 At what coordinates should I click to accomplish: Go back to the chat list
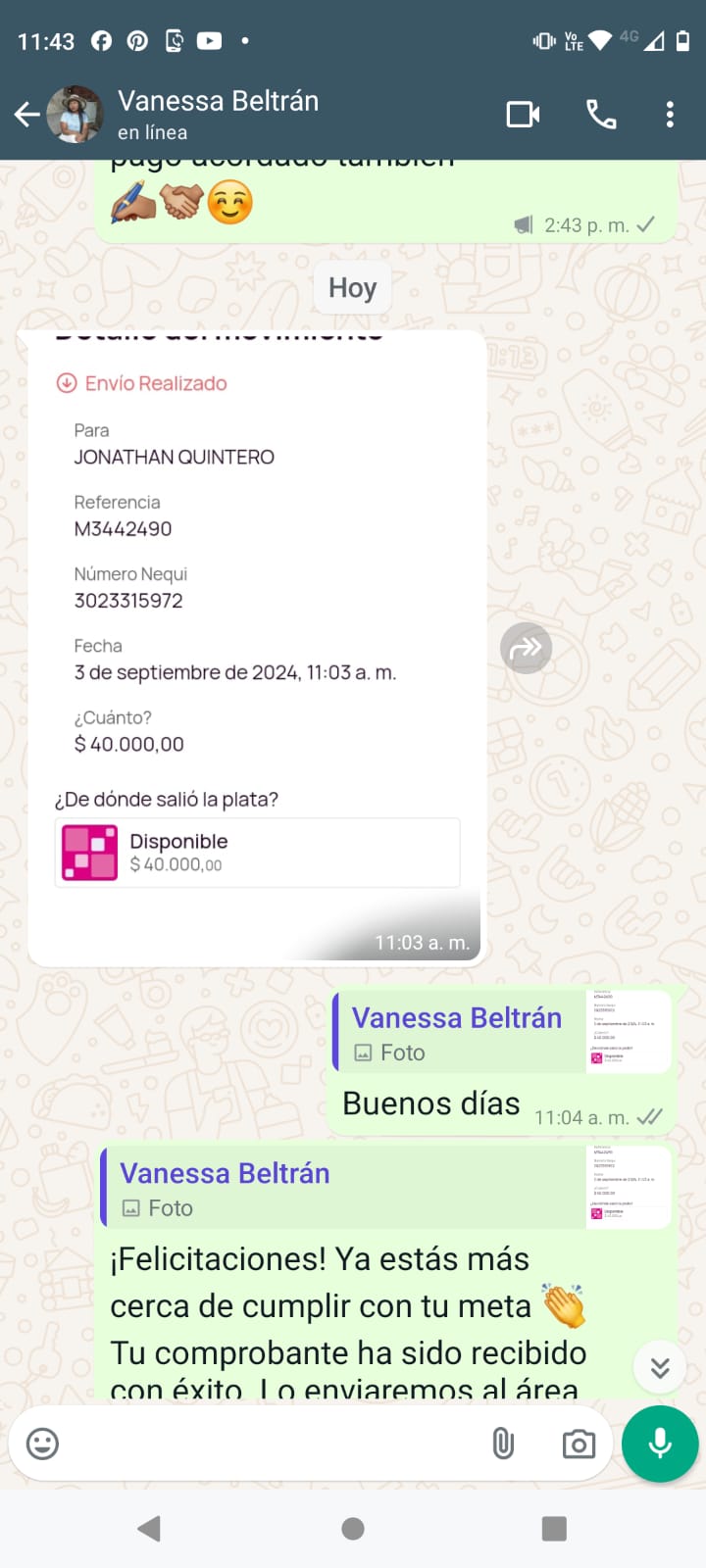click(27, 115)
